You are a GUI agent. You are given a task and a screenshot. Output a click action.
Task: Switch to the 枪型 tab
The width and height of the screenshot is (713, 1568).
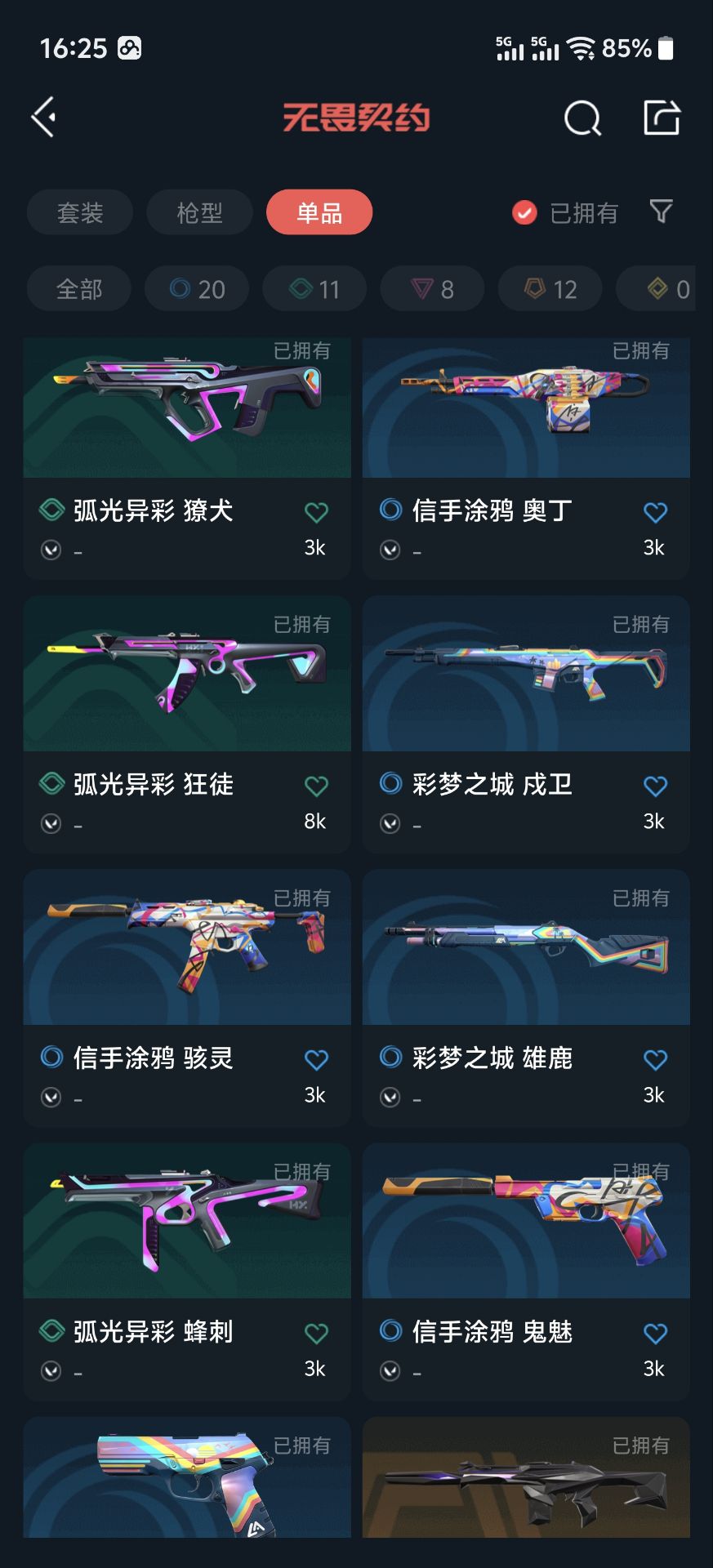(x=200, y=212)
